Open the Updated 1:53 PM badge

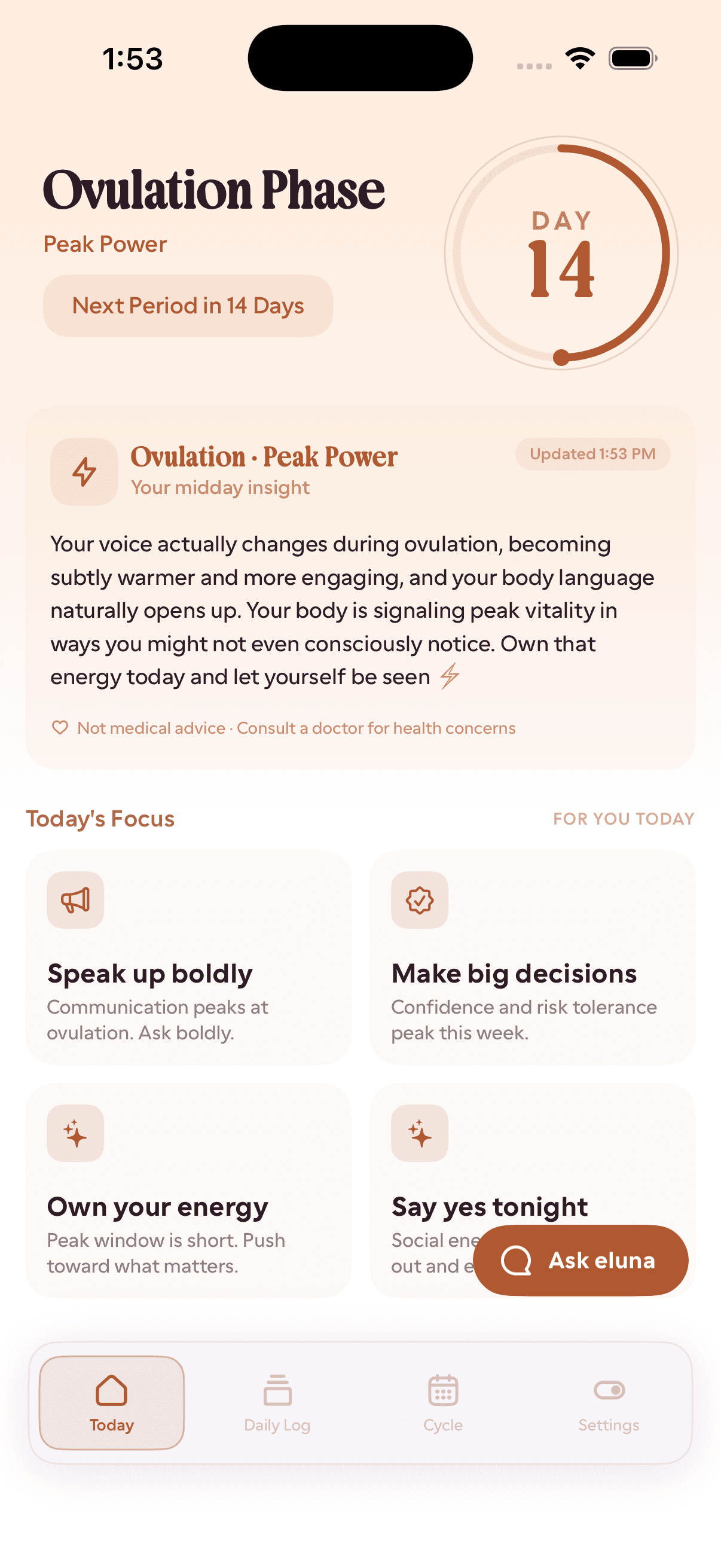[x=592, y=454]
